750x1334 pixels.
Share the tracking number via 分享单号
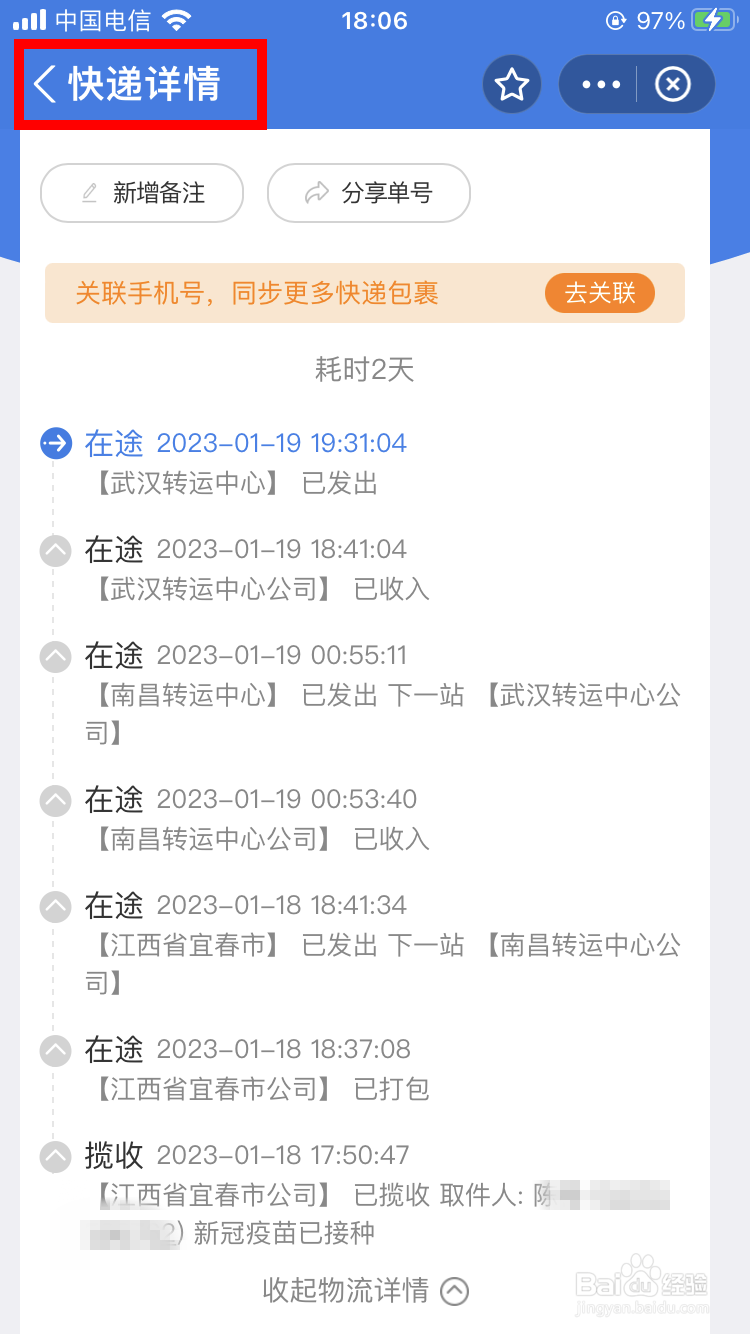(369, 193)
